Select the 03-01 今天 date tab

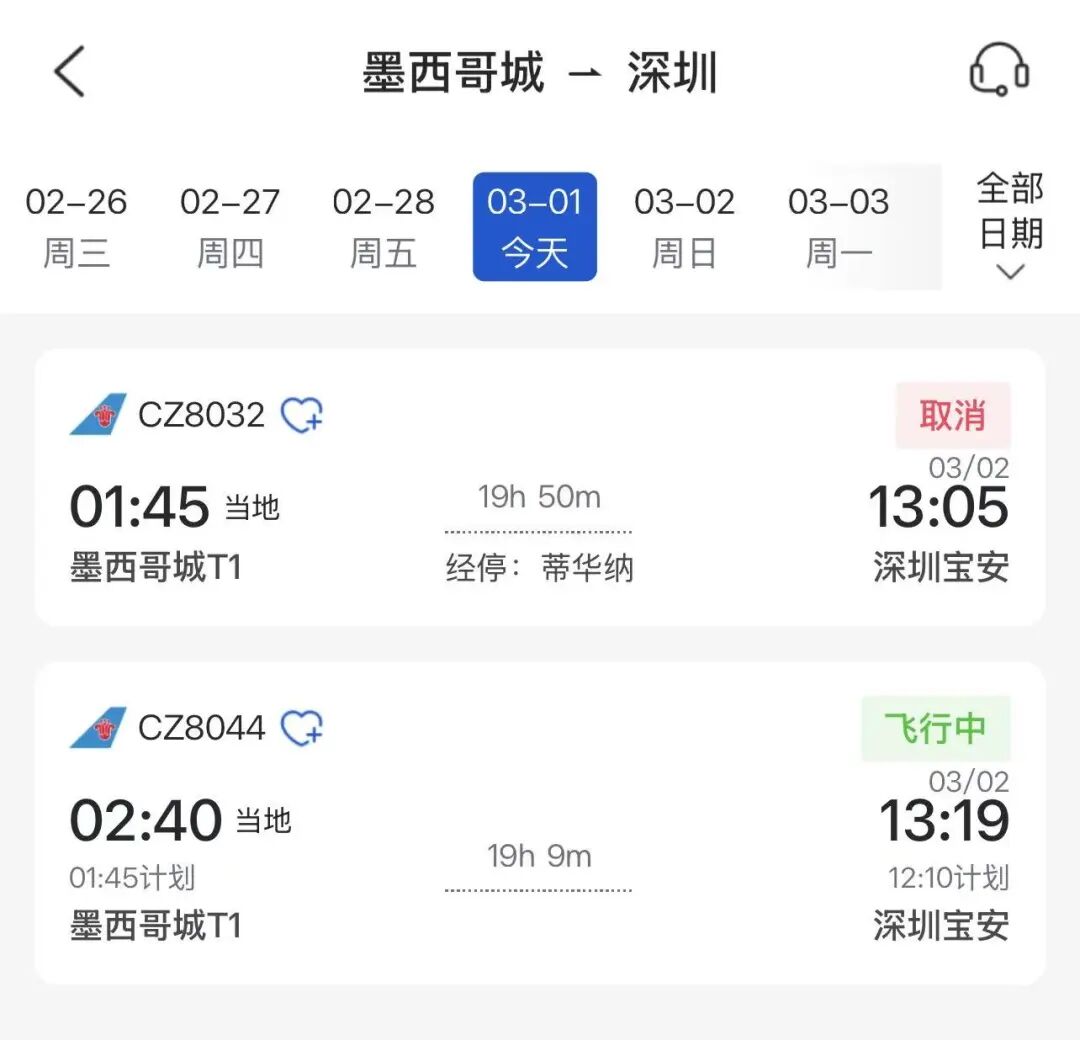[535, 227]
